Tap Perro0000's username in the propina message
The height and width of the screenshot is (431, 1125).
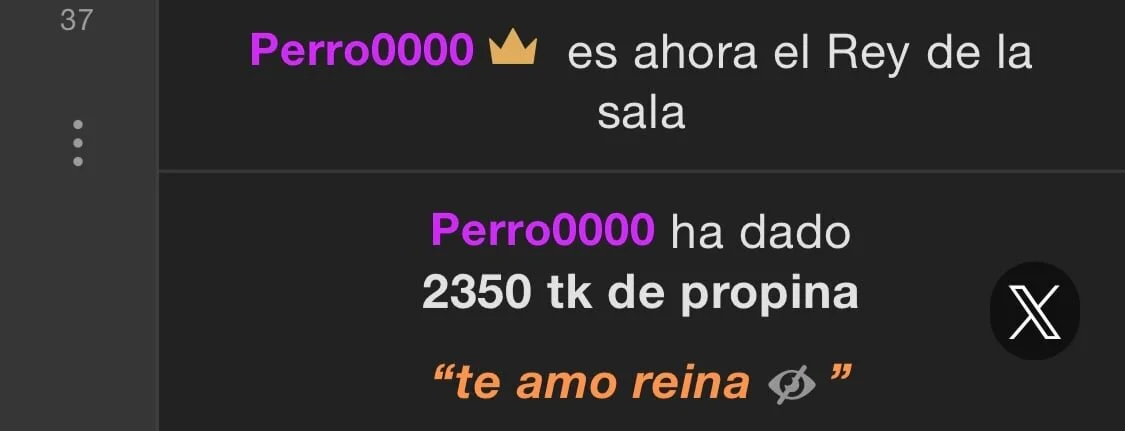pos(542,232)
